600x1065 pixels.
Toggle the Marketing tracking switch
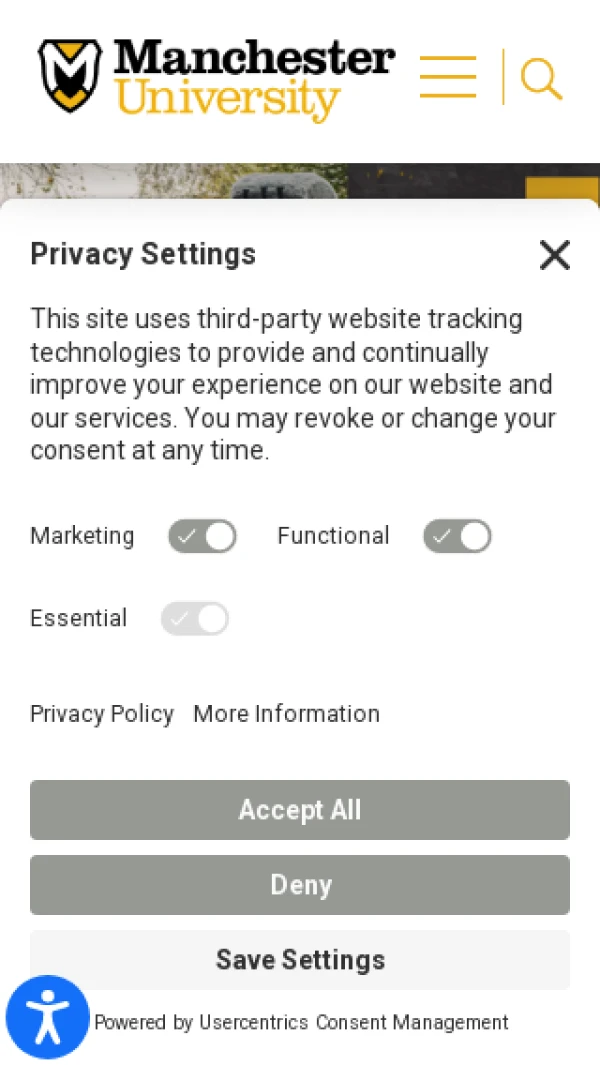pyautogui.click(x=203, y=536)
